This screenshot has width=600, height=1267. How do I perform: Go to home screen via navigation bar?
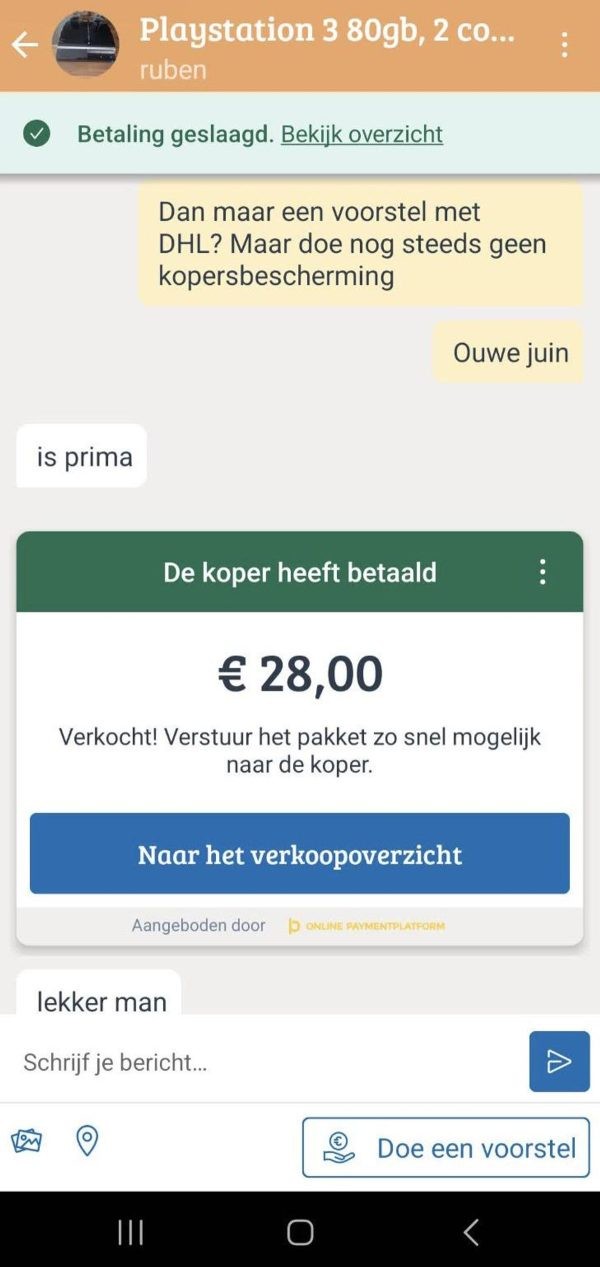click(300, 1232)
